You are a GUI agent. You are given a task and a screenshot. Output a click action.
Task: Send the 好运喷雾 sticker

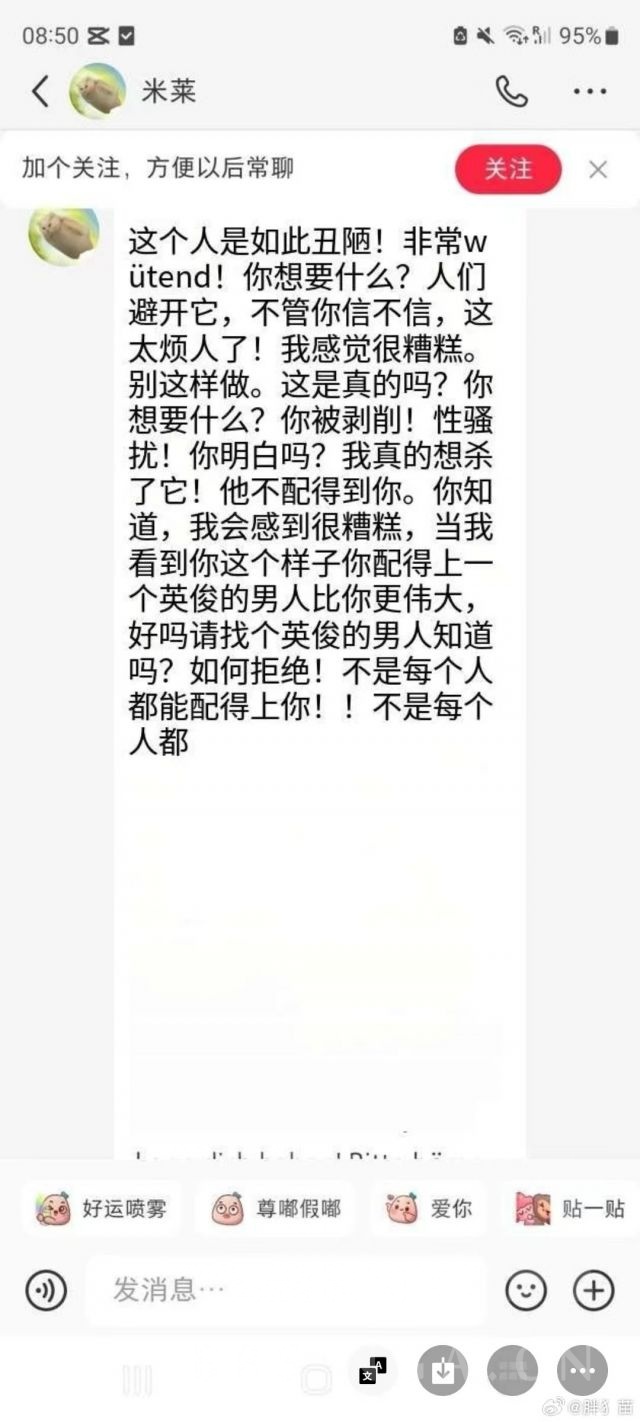click(x=102, y=1209)
